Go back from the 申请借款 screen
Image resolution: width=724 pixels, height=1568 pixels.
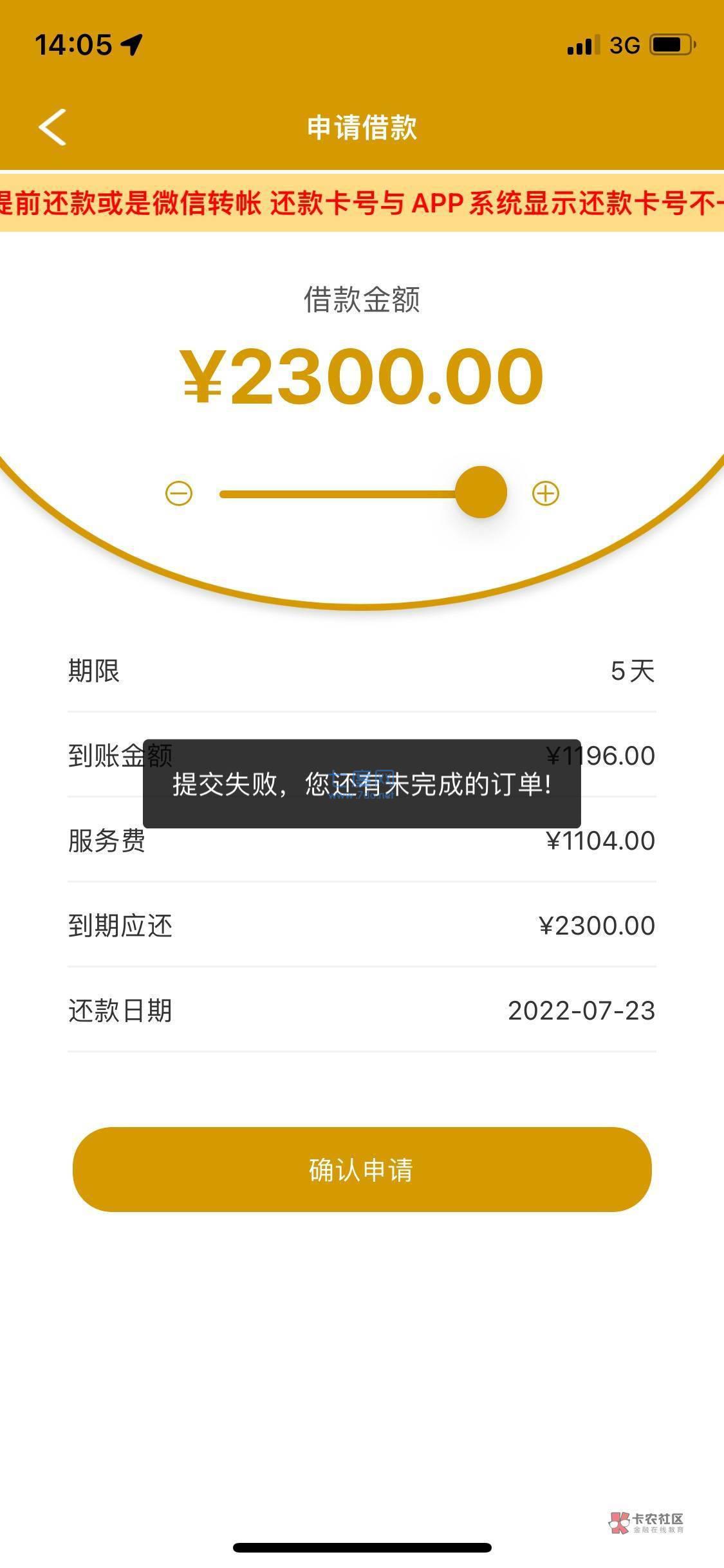pyautogui.click(x=53, y=127)
